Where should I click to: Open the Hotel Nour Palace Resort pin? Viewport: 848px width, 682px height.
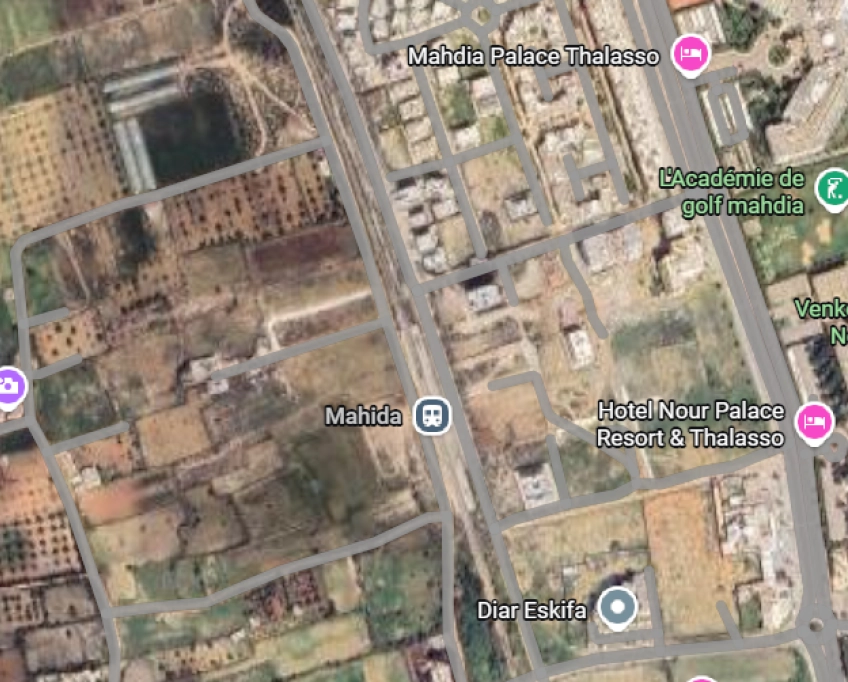[814, 421]
